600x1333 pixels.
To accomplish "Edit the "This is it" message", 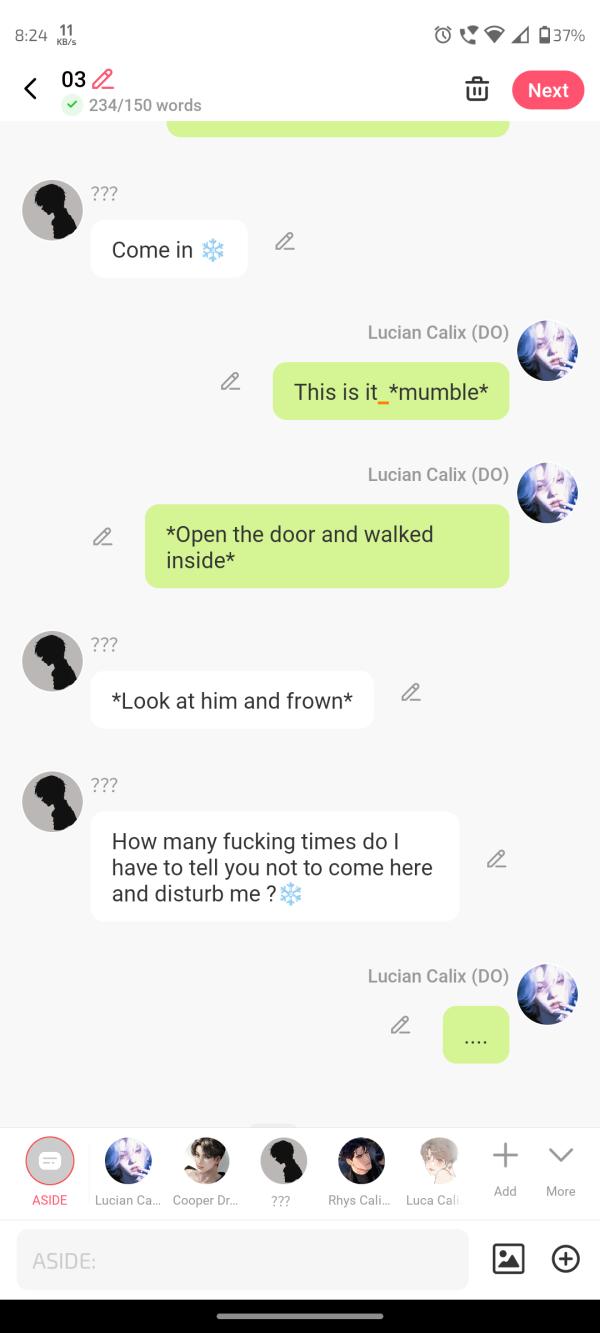I will tap(230, 381).
